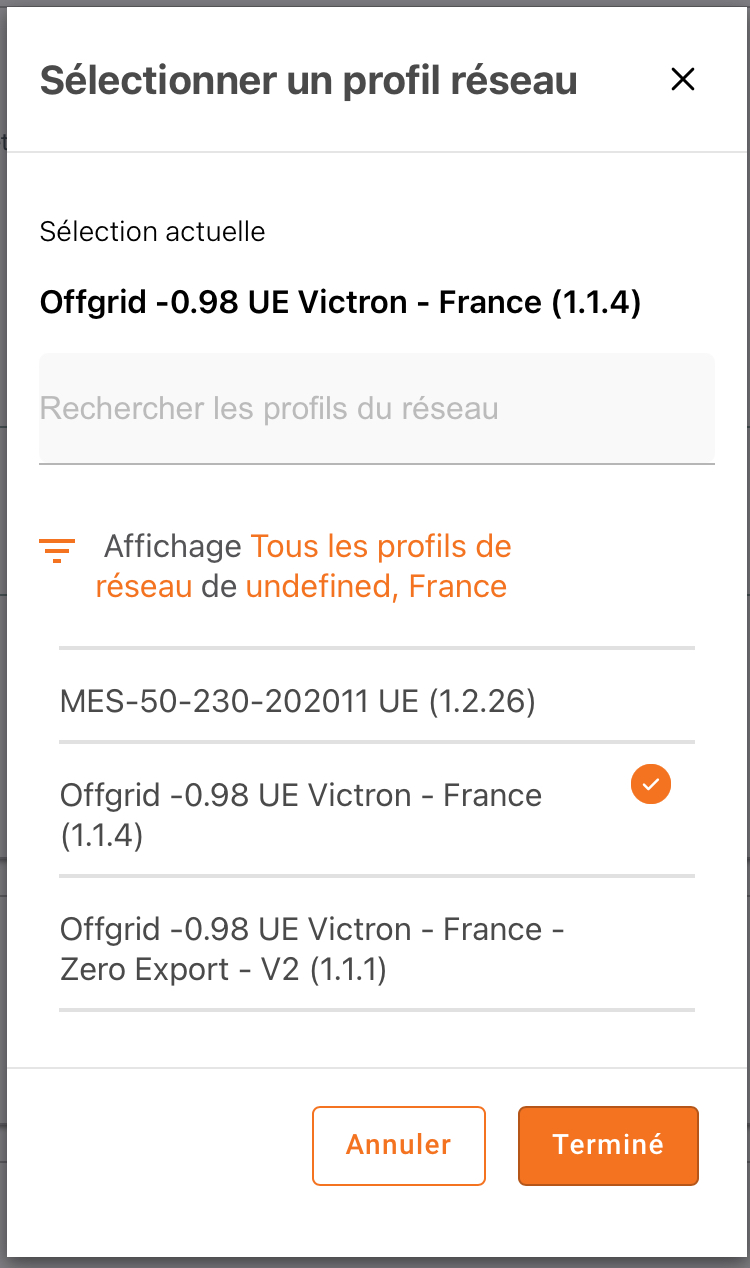Confirm selection with Terminé button
Viewport: 750px width, 1268px height.
pyautogui.click(x=608, y=1146)
